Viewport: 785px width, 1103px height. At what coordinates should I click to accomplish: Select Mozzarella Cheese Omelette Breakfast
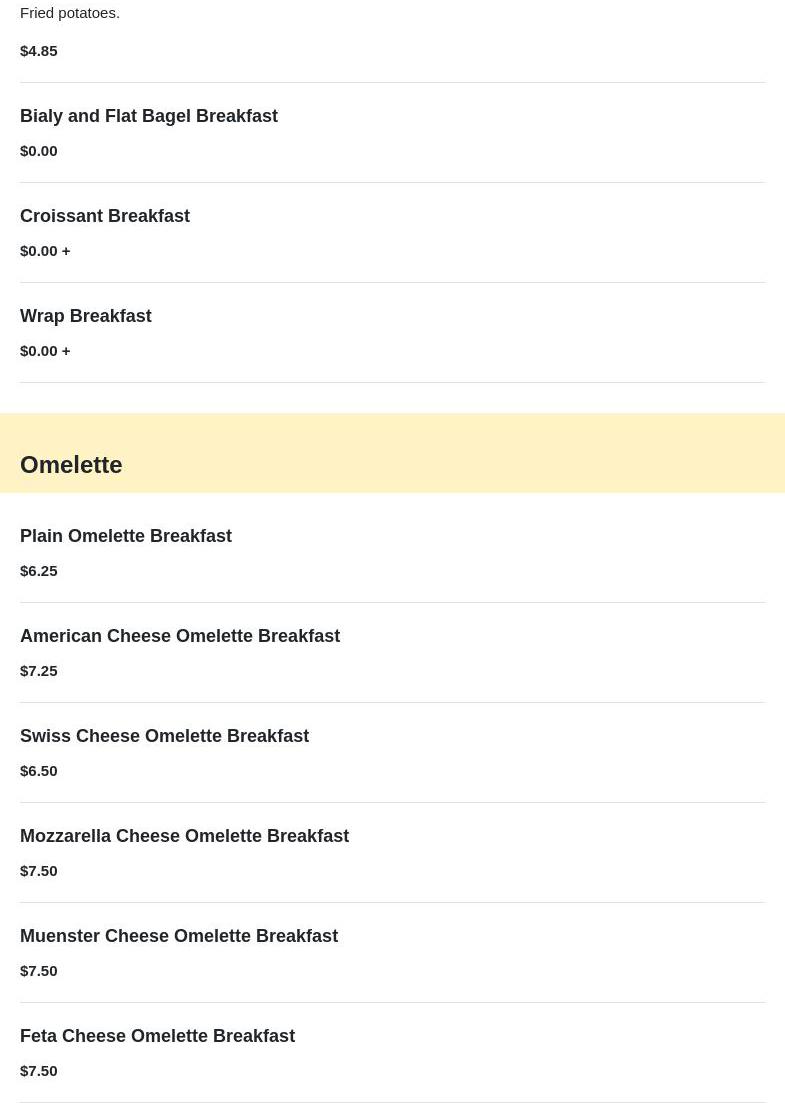184,836
